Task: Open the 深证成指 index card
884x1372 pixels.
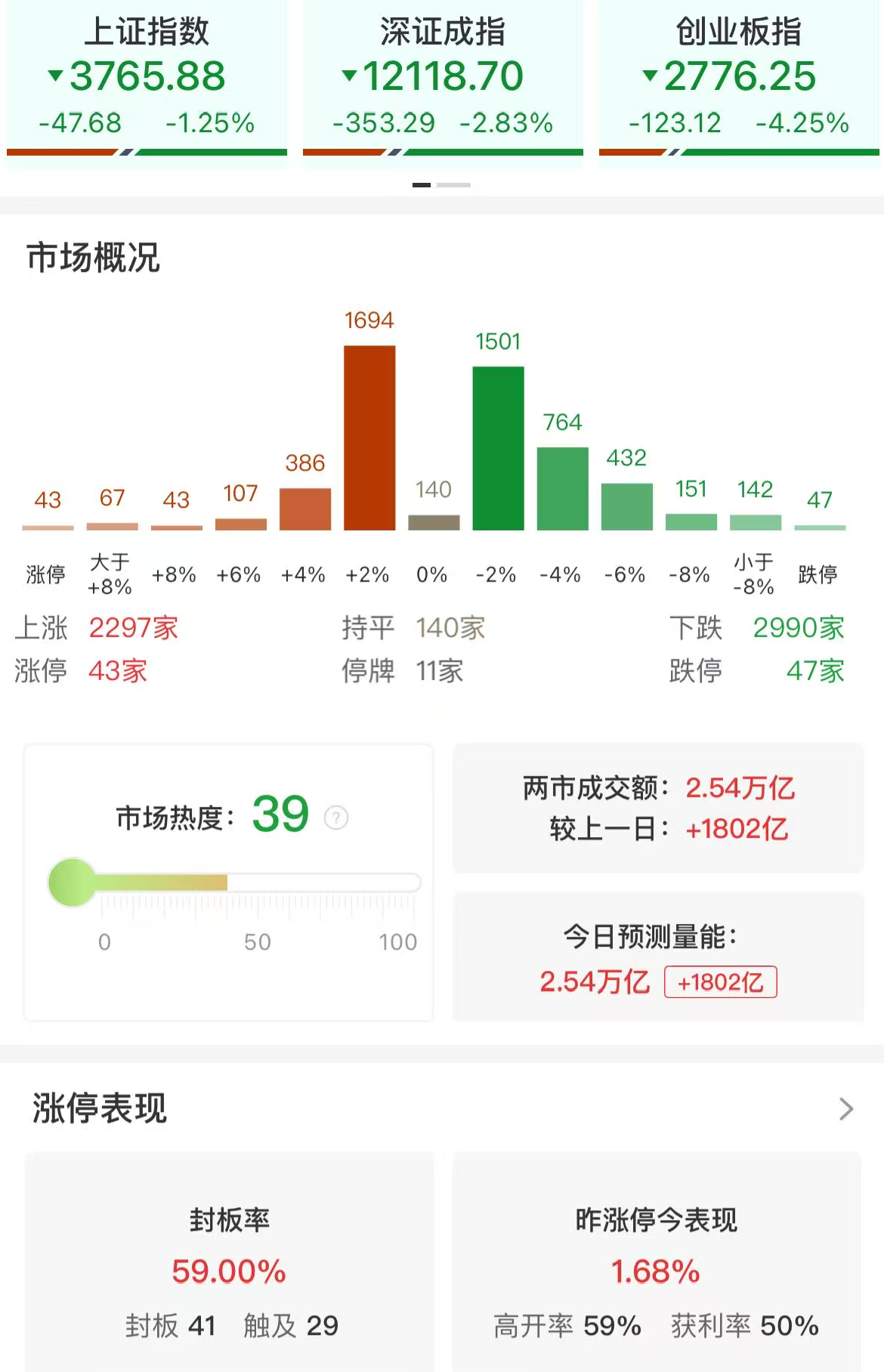Action: click(443, 79)
